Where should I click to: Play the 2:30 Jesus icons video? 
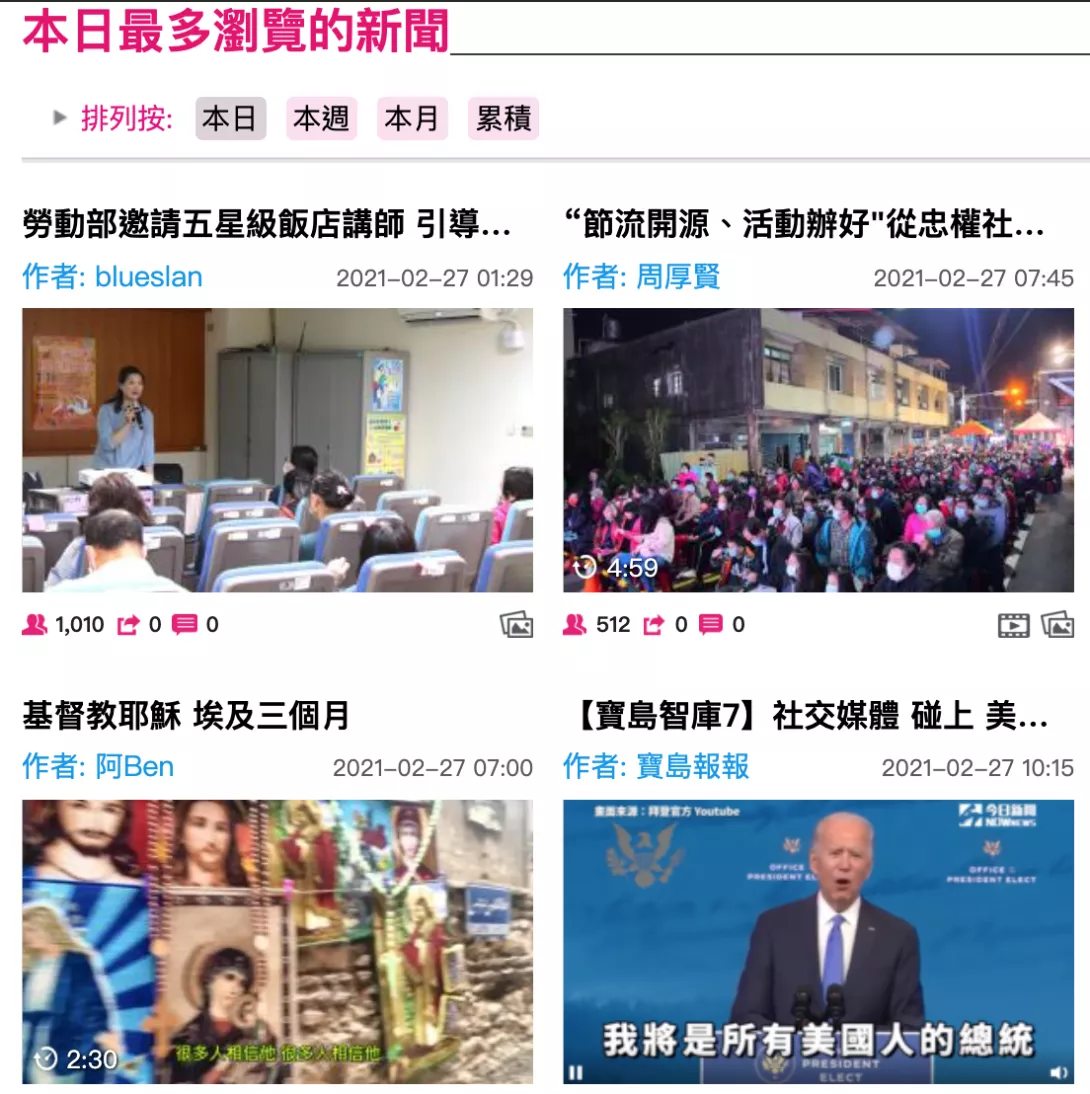click(277, 940)
